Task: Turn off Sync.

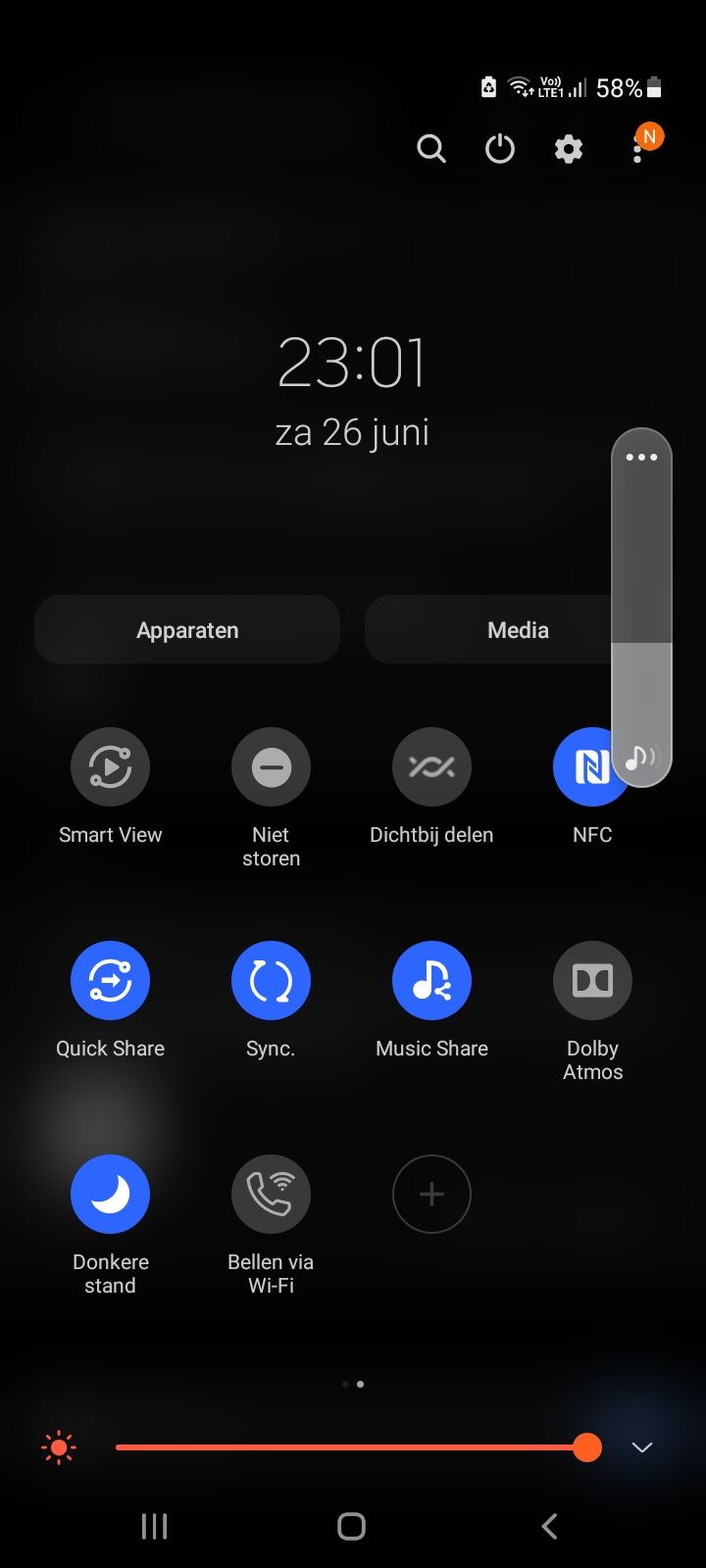Action: pyautogui.click(x=271, y=981)
